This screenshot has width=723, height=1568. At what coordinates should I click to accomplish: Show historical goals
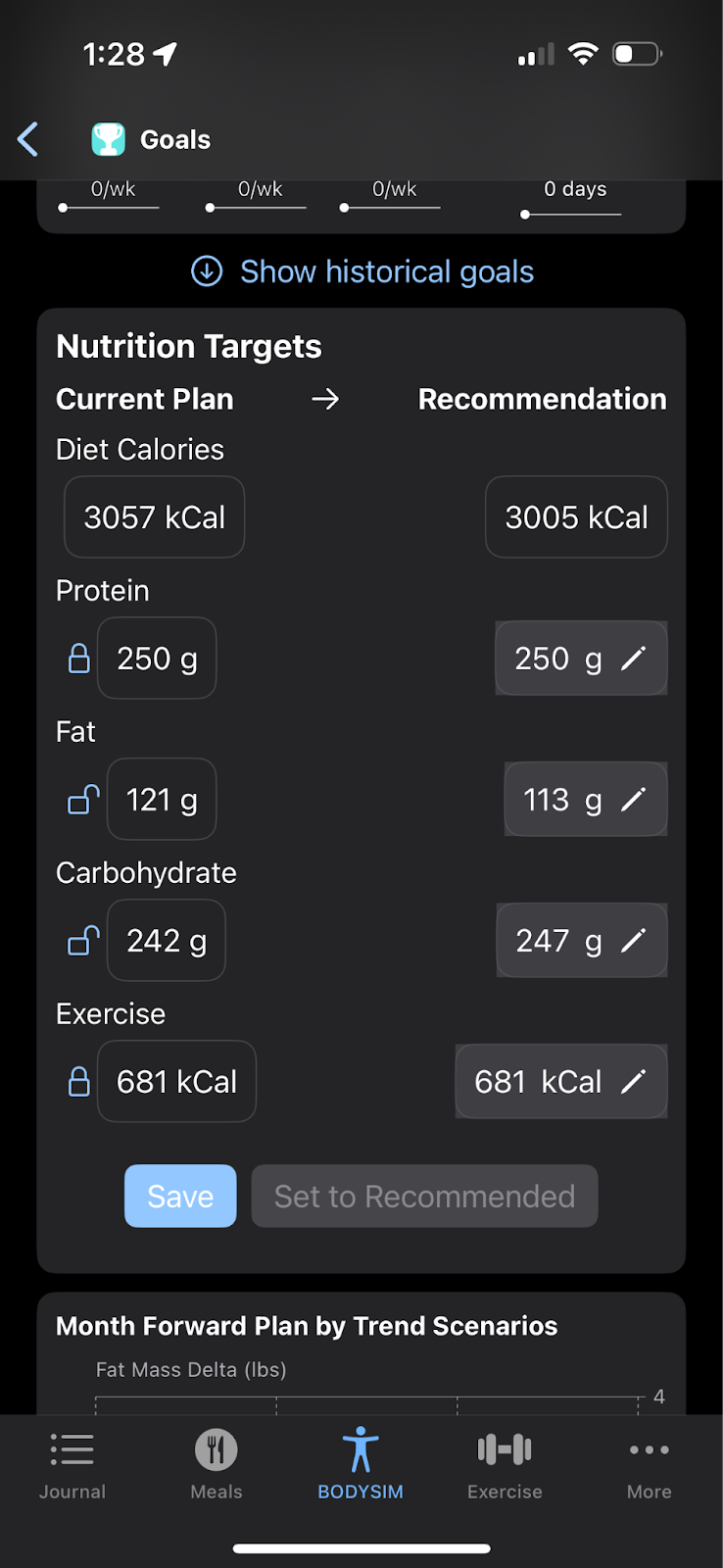tap(362, 271)
